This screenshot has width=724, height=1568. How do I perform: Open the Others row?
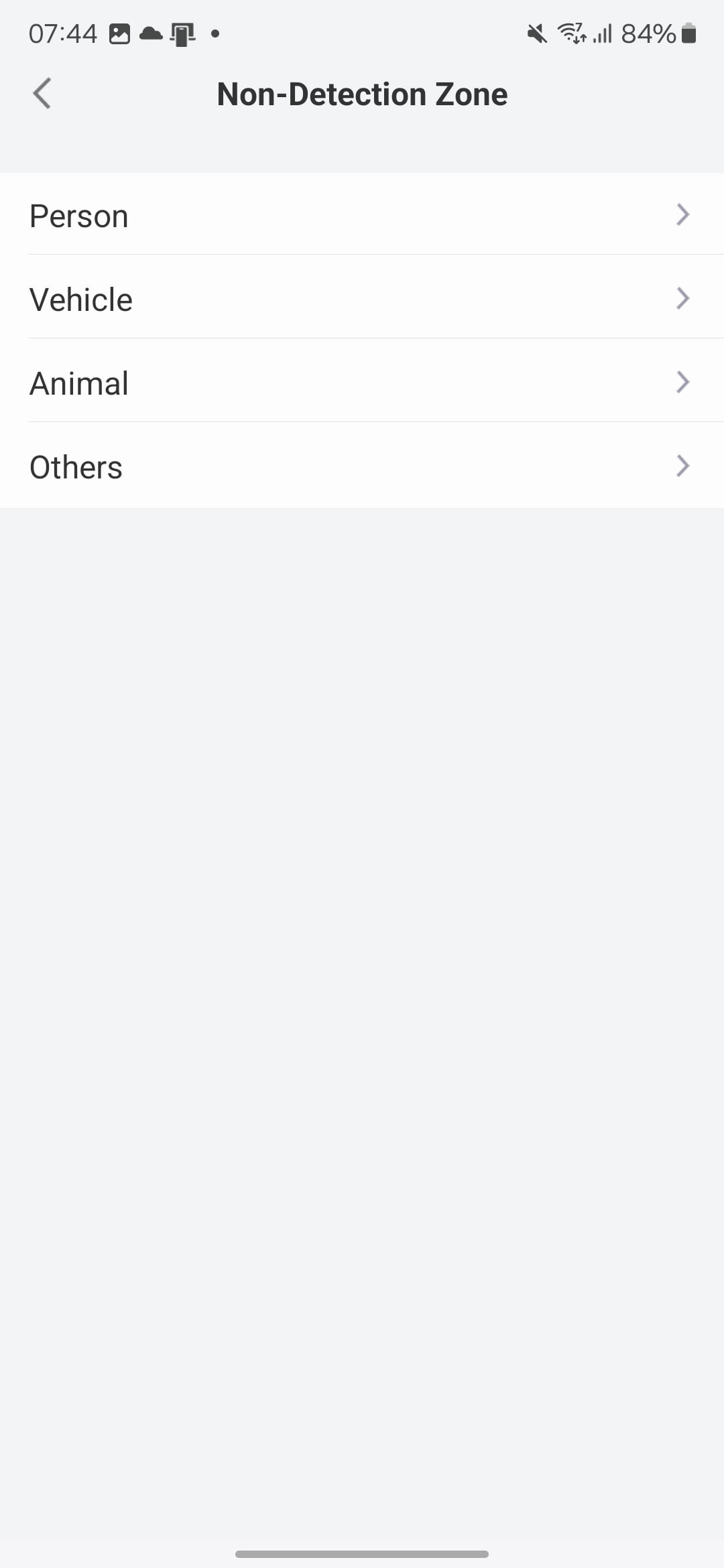(x=362, y=466)
